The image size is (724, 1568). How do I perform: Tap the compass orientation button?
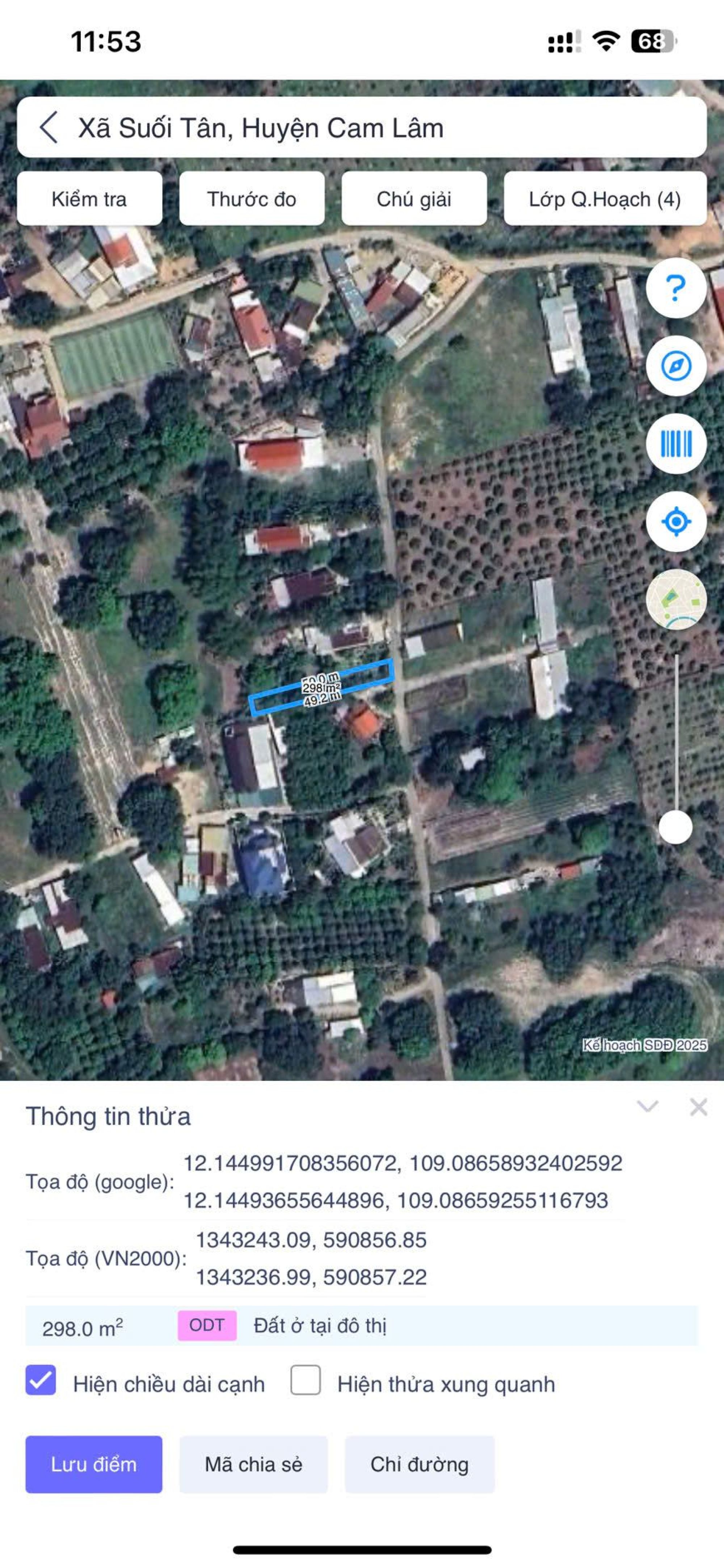[675, 366]
